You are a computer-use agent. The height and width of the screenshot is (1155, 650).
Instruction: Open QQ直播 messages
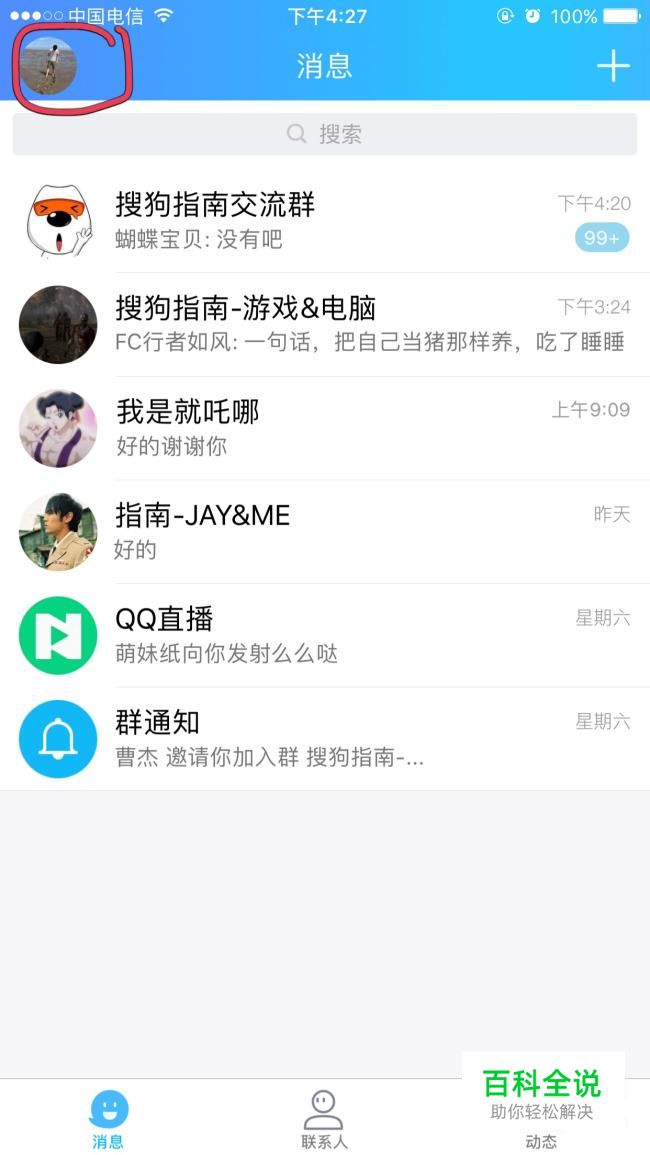325,636
